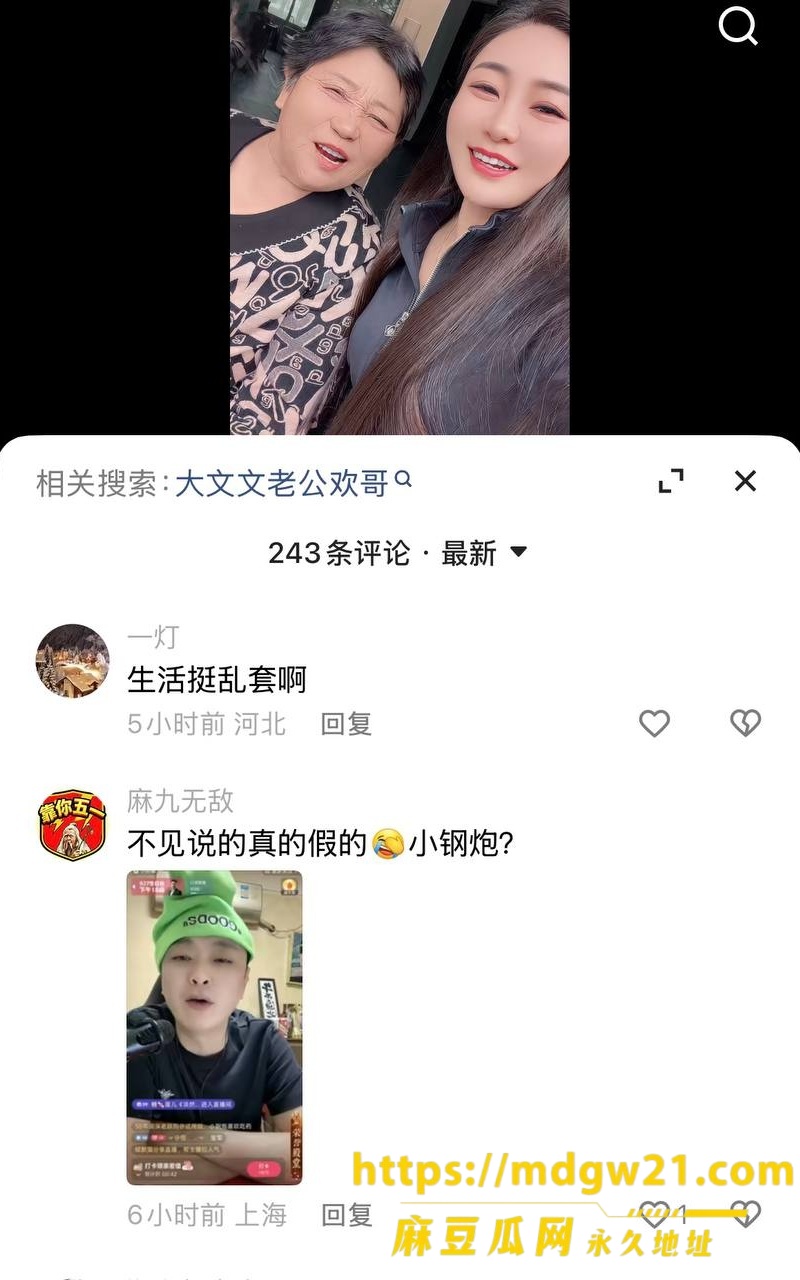Viewport: 800px width, 1280px height.
Task: Dislike 一灯's comment with the broken heart
Action: [745, 723]
